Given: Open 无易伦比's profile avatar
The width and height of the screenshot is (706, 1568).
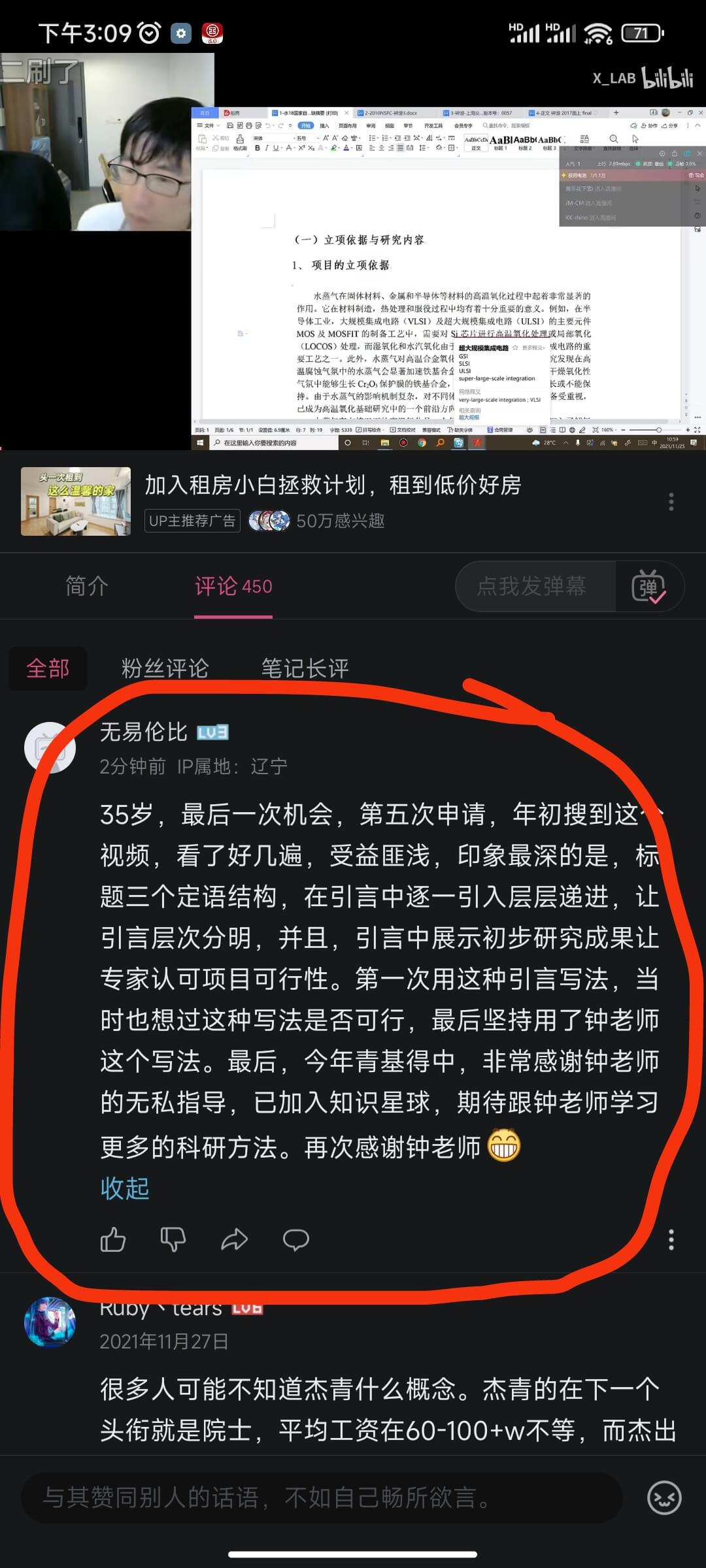Looking at the screenshot, I should (50, 747).
